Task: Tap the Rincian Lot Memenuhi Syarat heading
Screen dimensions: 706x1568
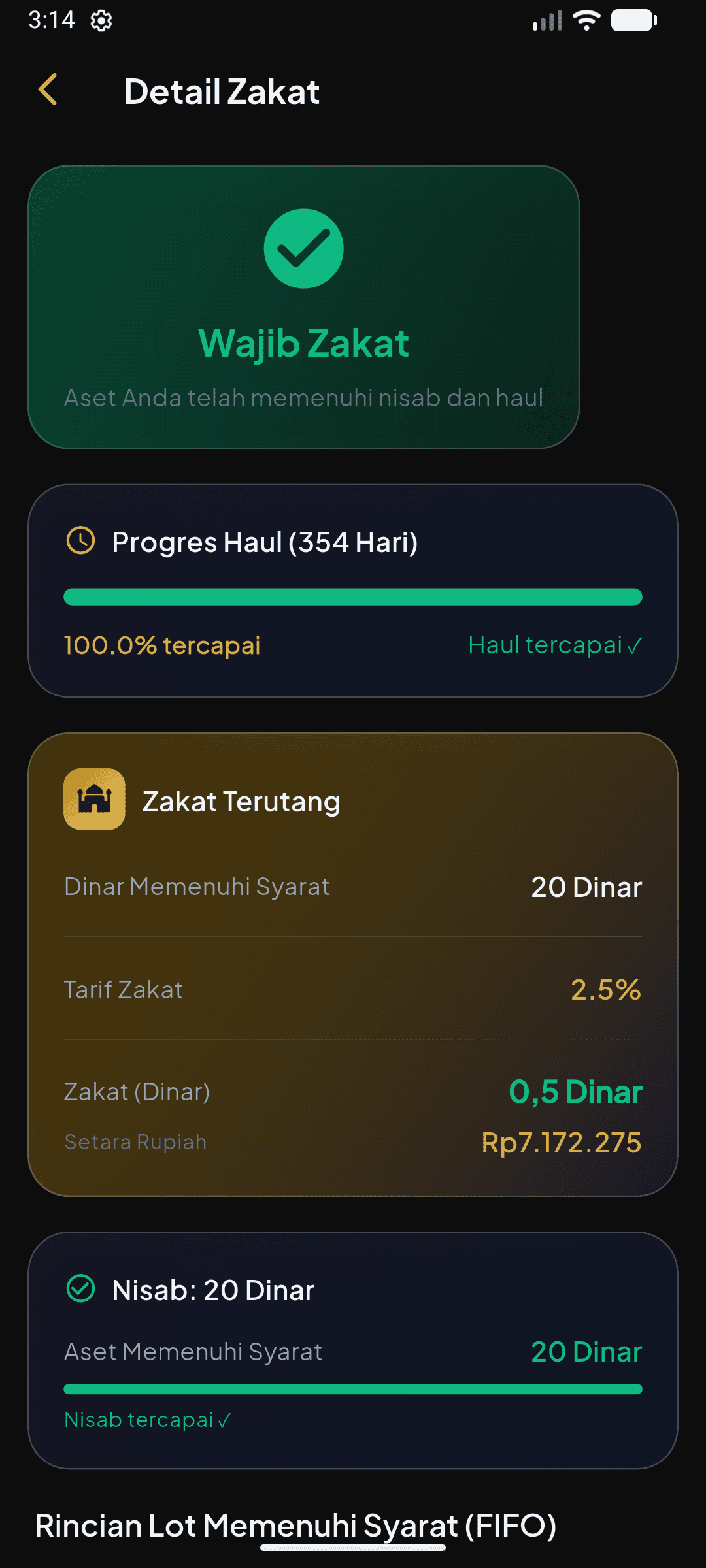Action: pyautogui.click(x=295, y=1525)
